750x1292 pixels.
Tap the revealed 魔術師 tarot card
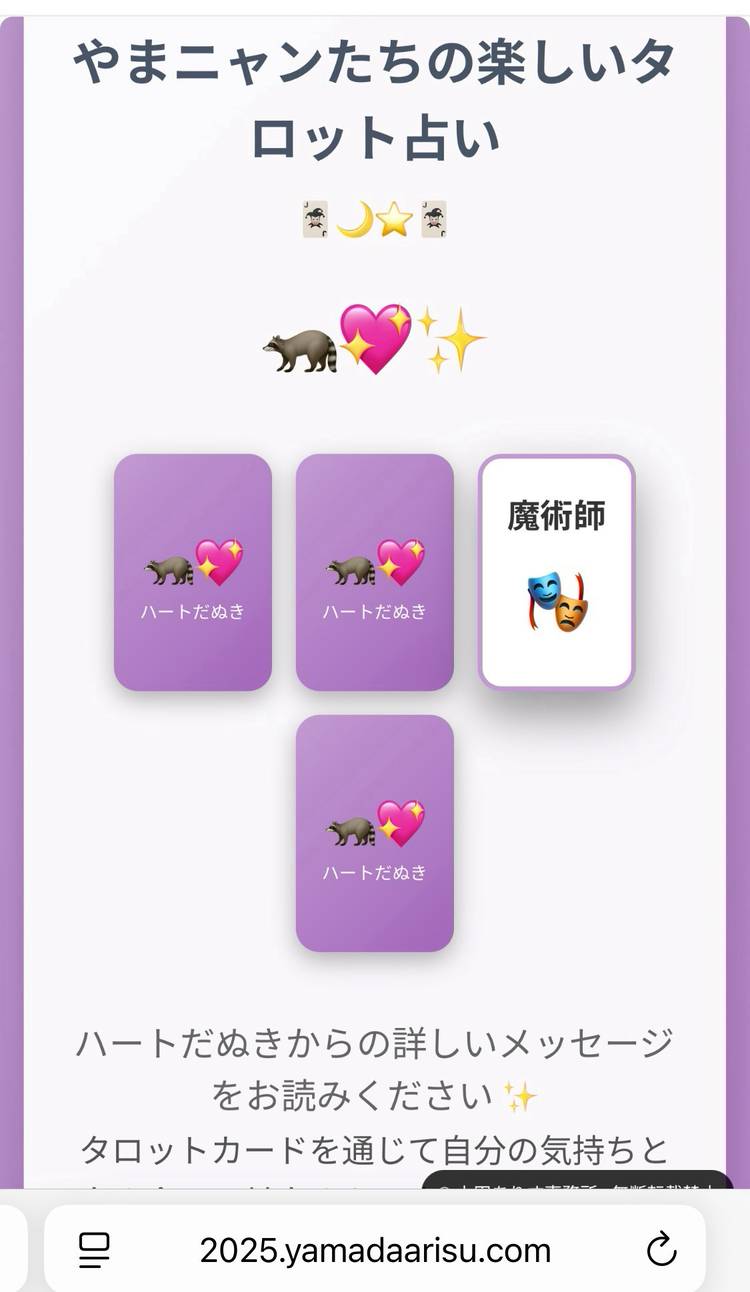(x=556, y=572)
